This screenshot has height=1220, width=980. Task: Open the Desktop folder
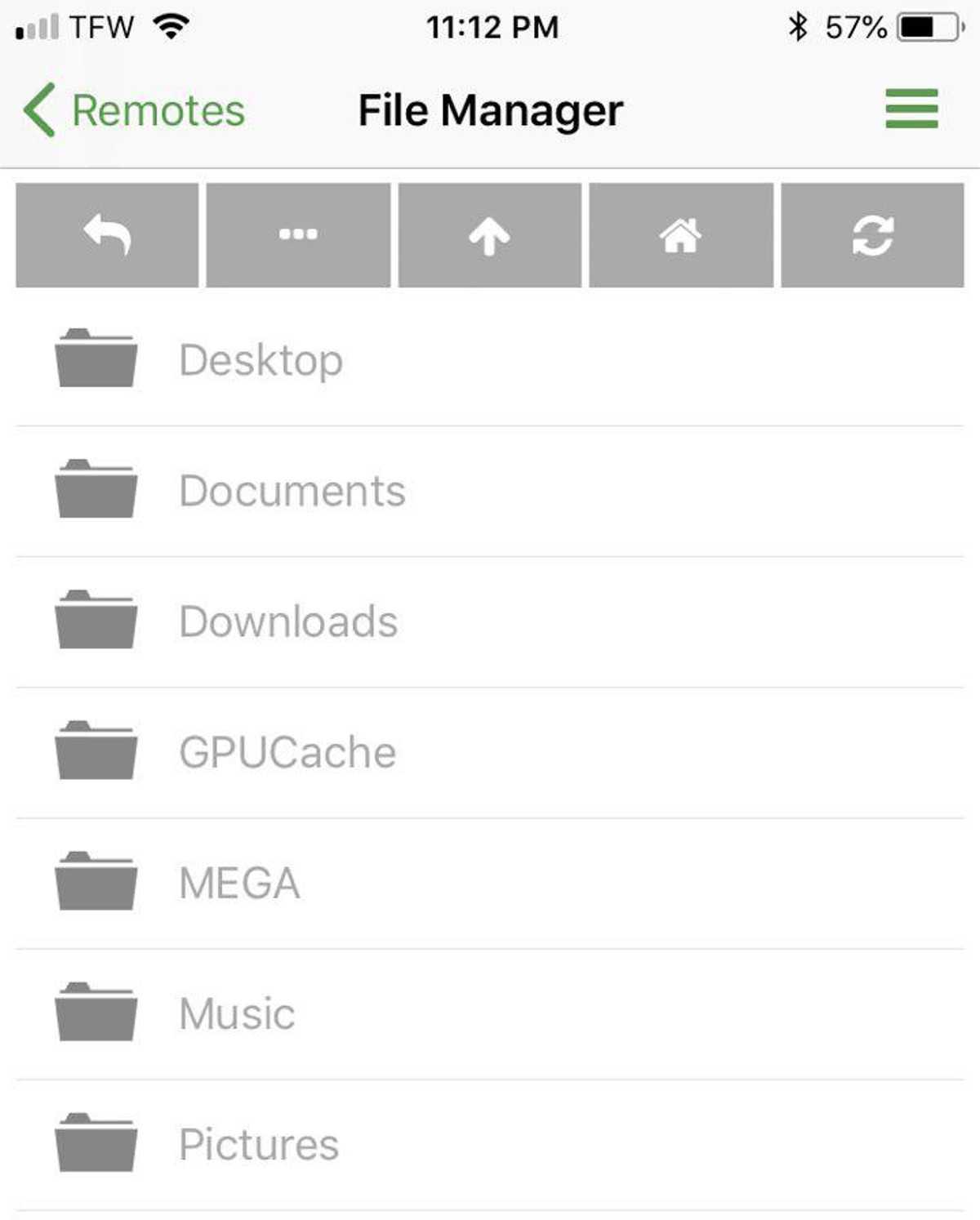click(261, 360)
